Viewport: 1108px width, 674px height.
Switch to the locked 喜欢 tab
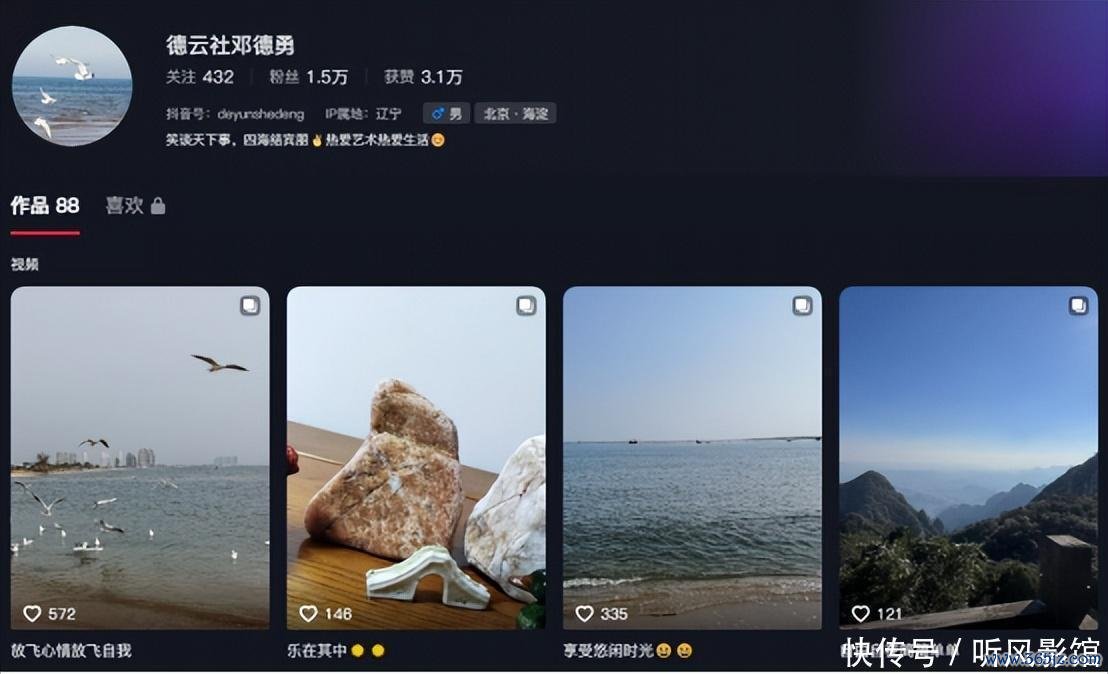point(135,206)
